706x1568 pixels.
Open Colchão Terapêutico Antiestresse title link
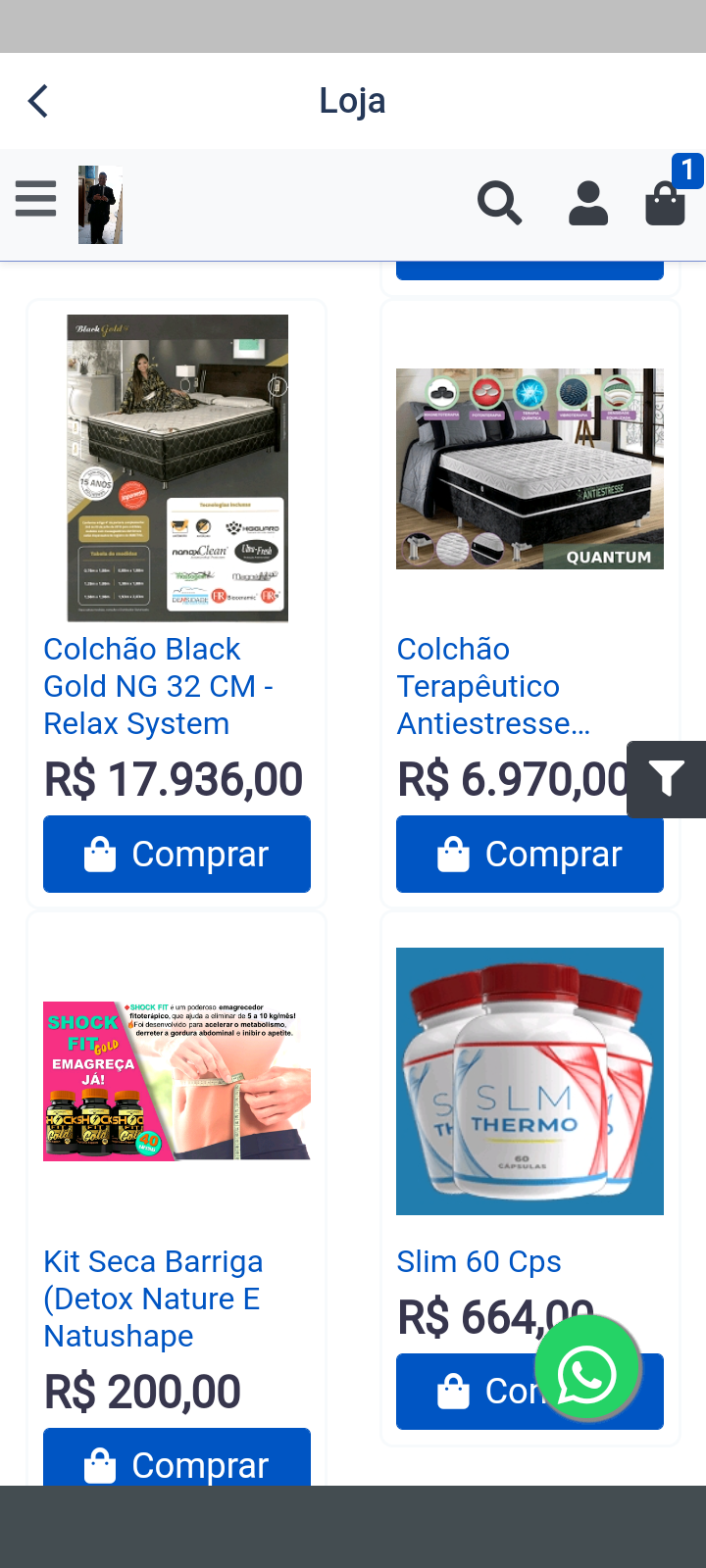click(x=493, y=686)
